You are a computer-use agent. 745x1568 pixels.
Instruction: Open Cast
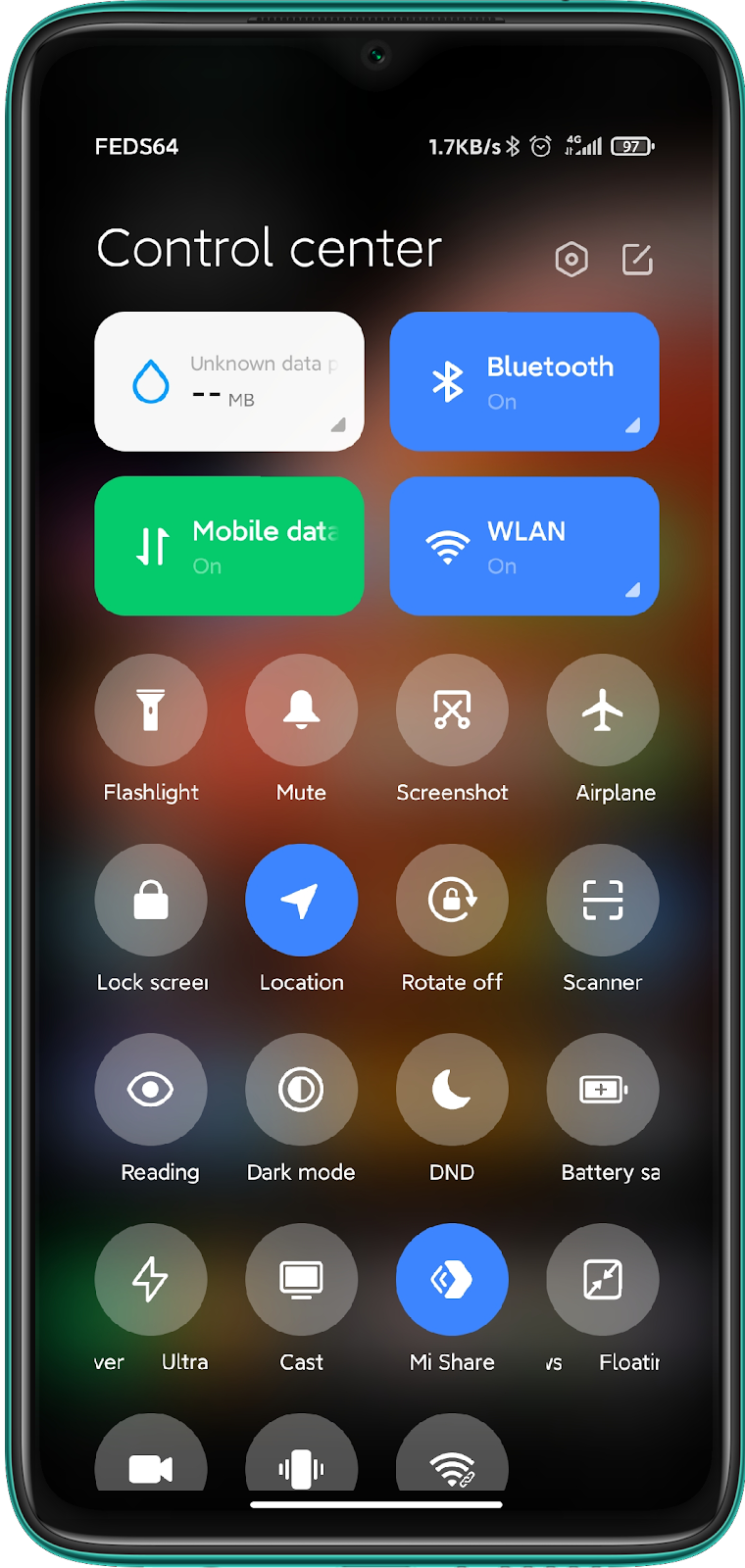click(x=301, y=1279)
